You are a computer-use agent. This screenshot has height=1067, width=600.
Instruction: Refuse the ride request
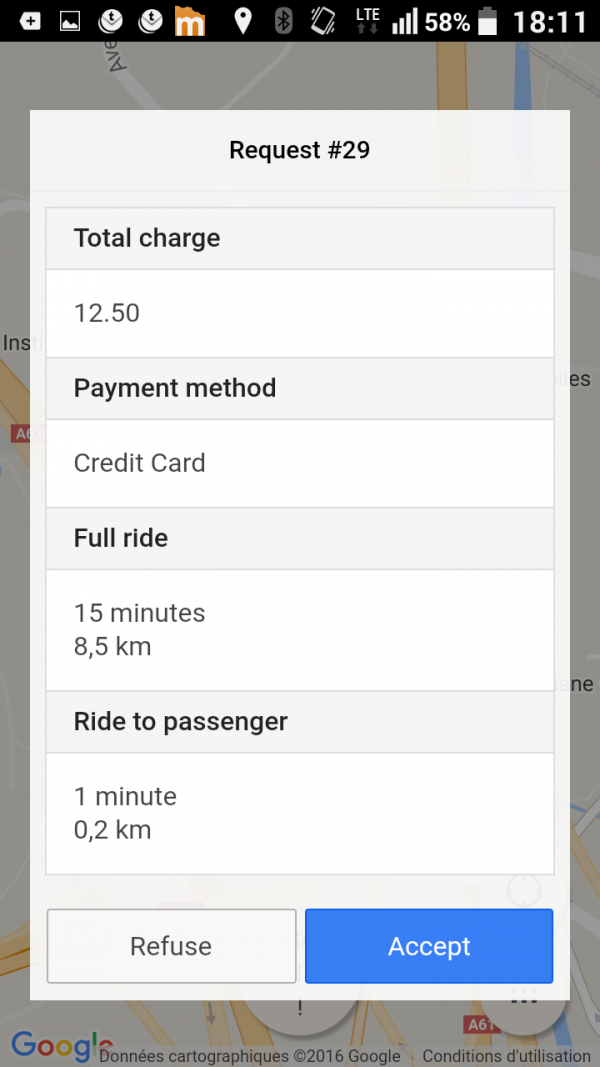click(171, 946)
